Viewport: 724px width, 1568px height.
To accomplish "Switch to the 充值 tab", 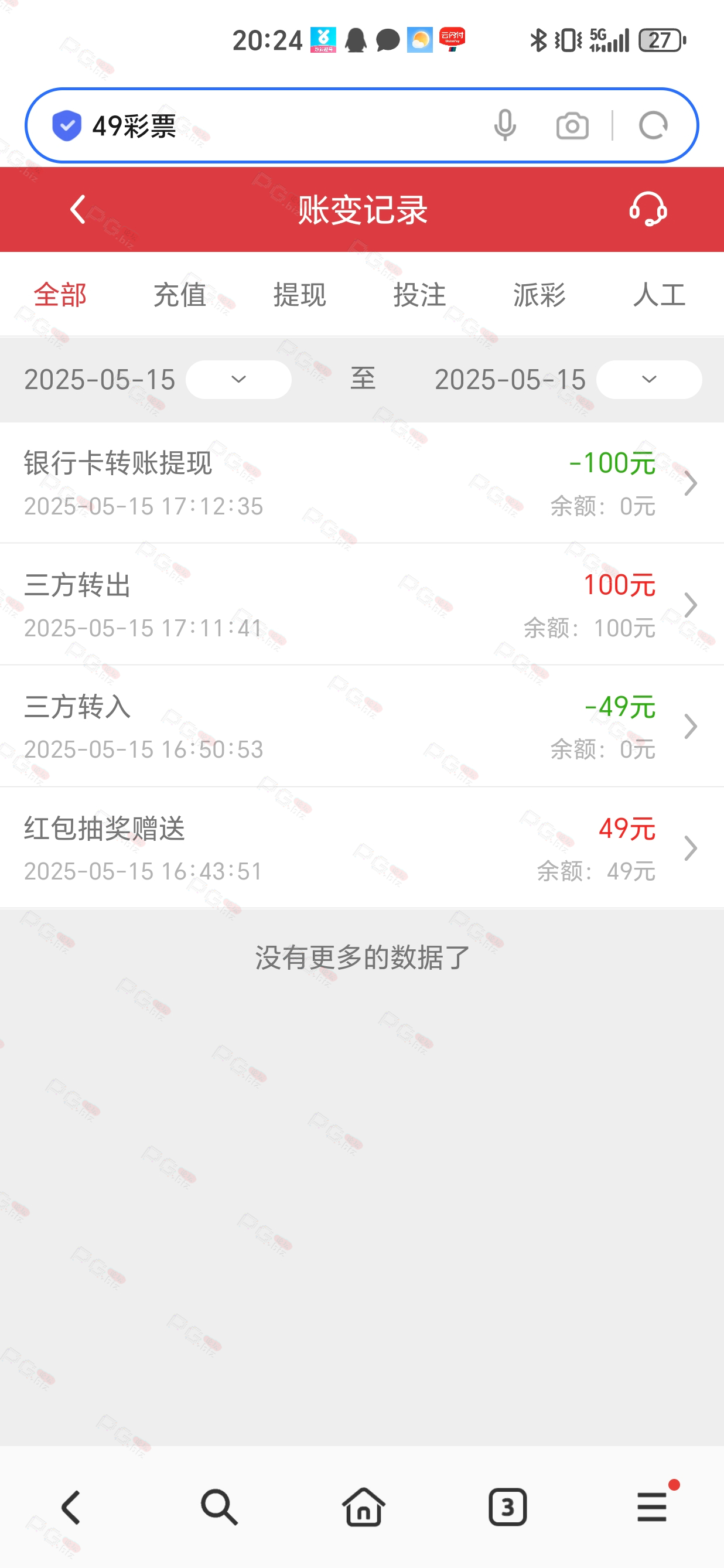I will [x=179, y=295].
